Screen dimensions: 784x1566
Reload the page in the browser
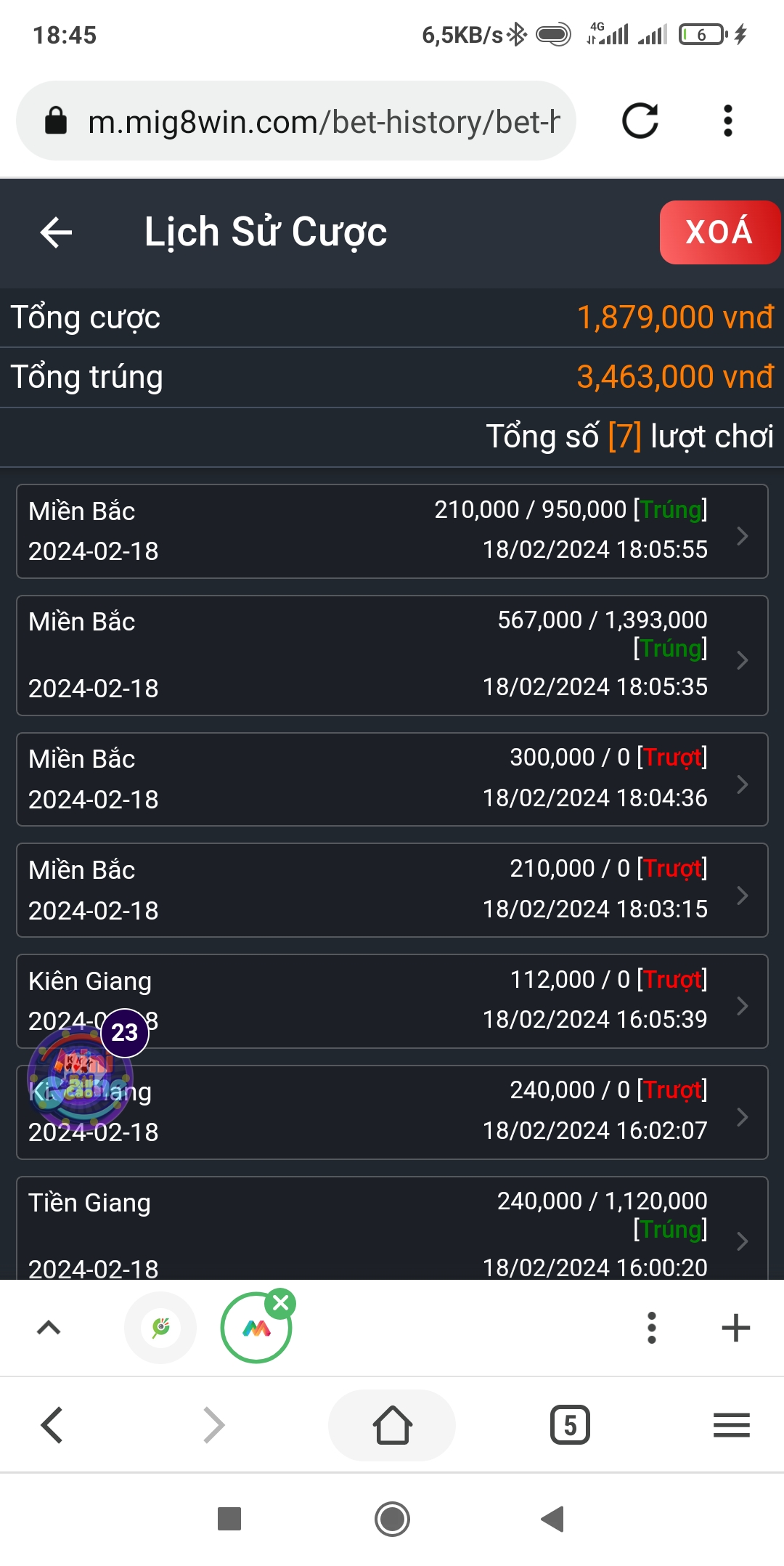[640, 121]
